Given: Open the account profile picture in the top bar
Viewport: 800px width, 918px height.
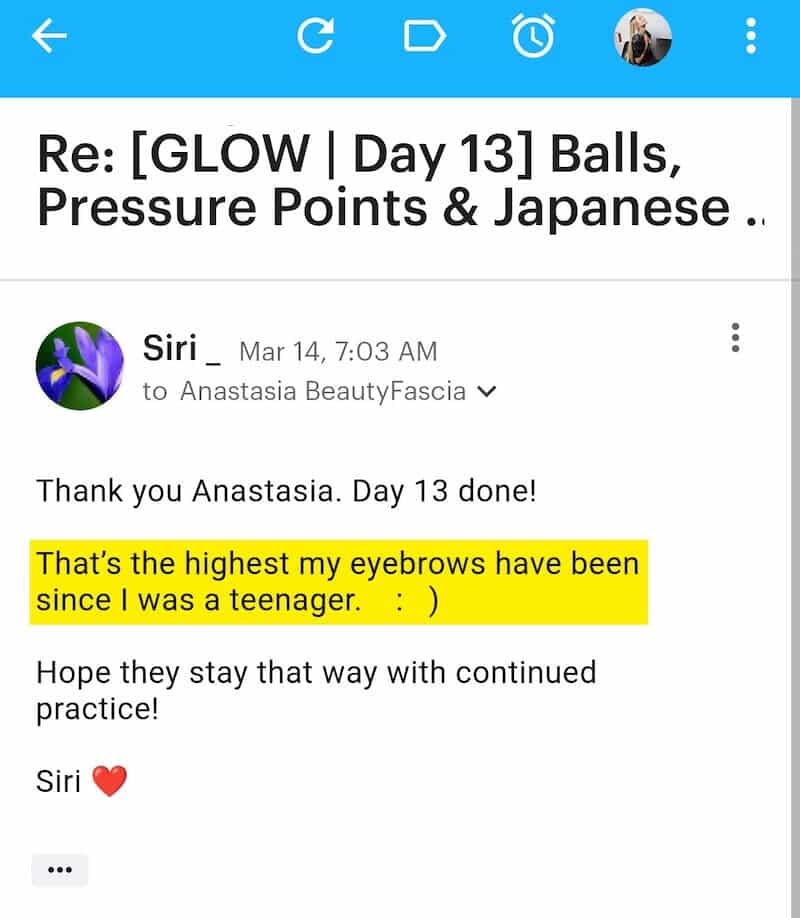Looking at the screenshot, I should pos(641,37).
